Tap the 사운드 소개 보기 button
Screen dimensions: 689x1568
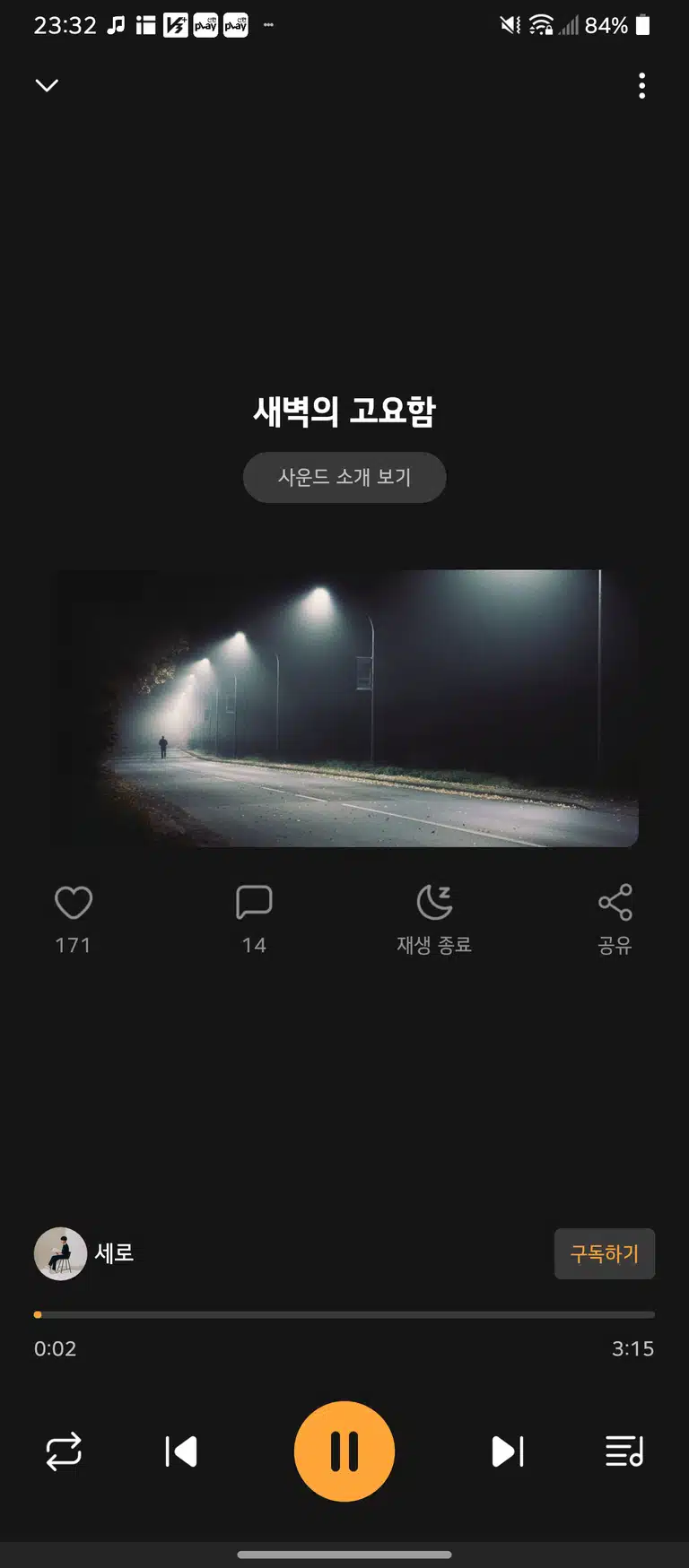344,477
